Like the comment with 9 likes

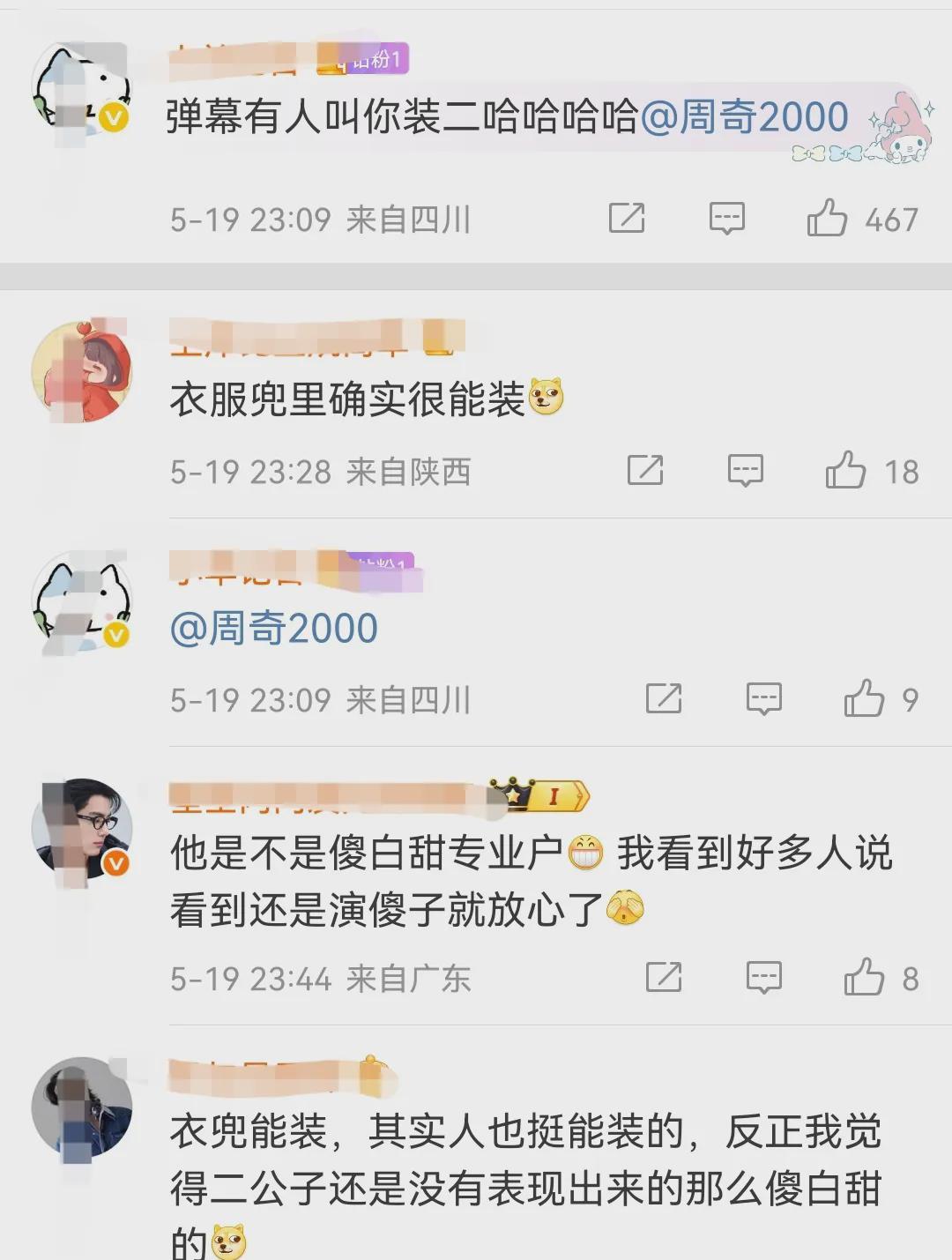pyautogui.click(x=864, y=698)
